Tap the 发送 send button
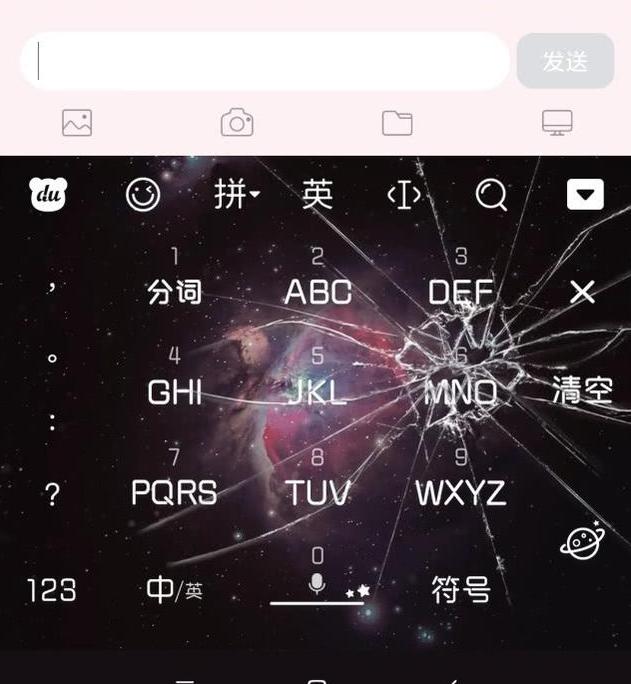 pyautogui.click(x=565, y=61)
